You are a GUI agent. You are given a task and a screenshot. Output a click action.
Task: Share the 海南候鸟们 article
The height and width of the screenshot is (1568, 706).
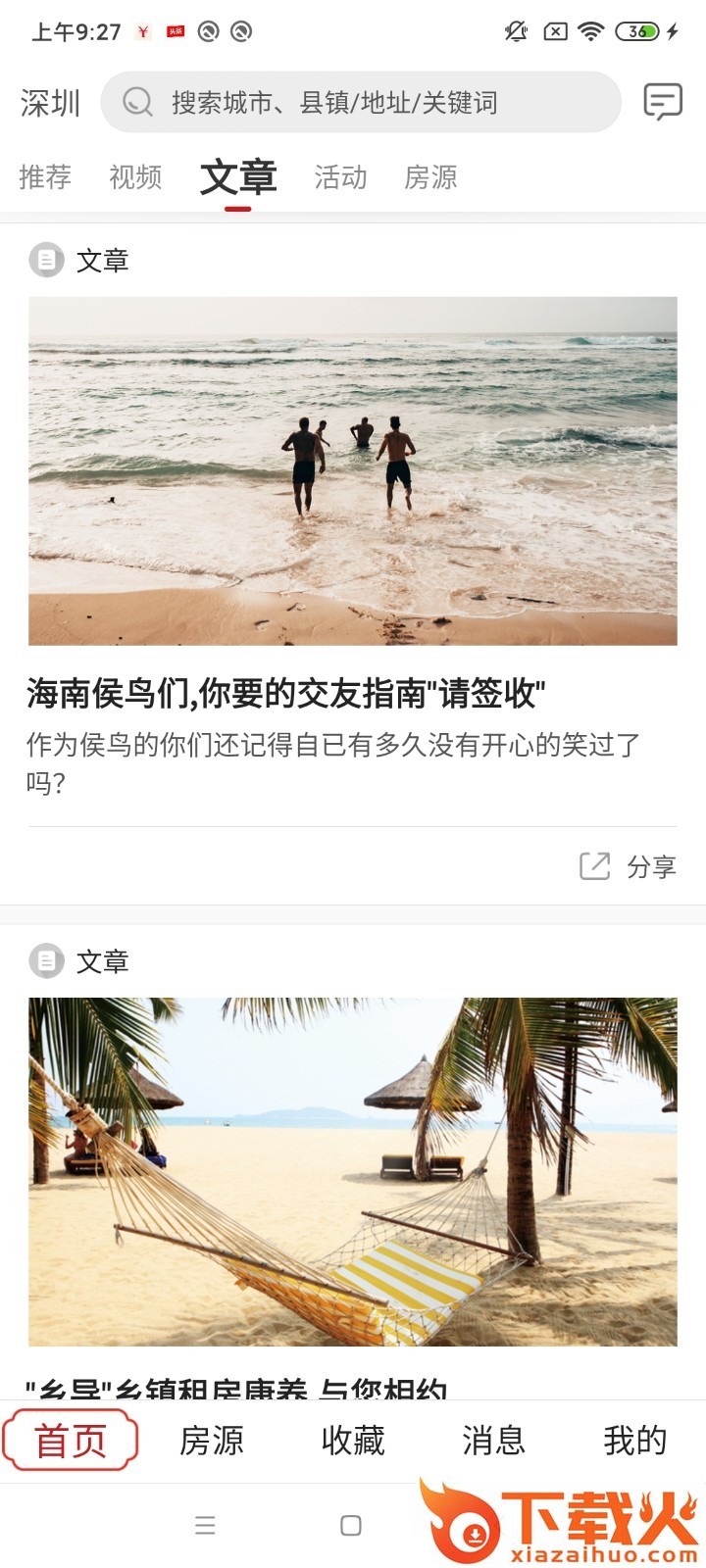(x=629, y=866)
